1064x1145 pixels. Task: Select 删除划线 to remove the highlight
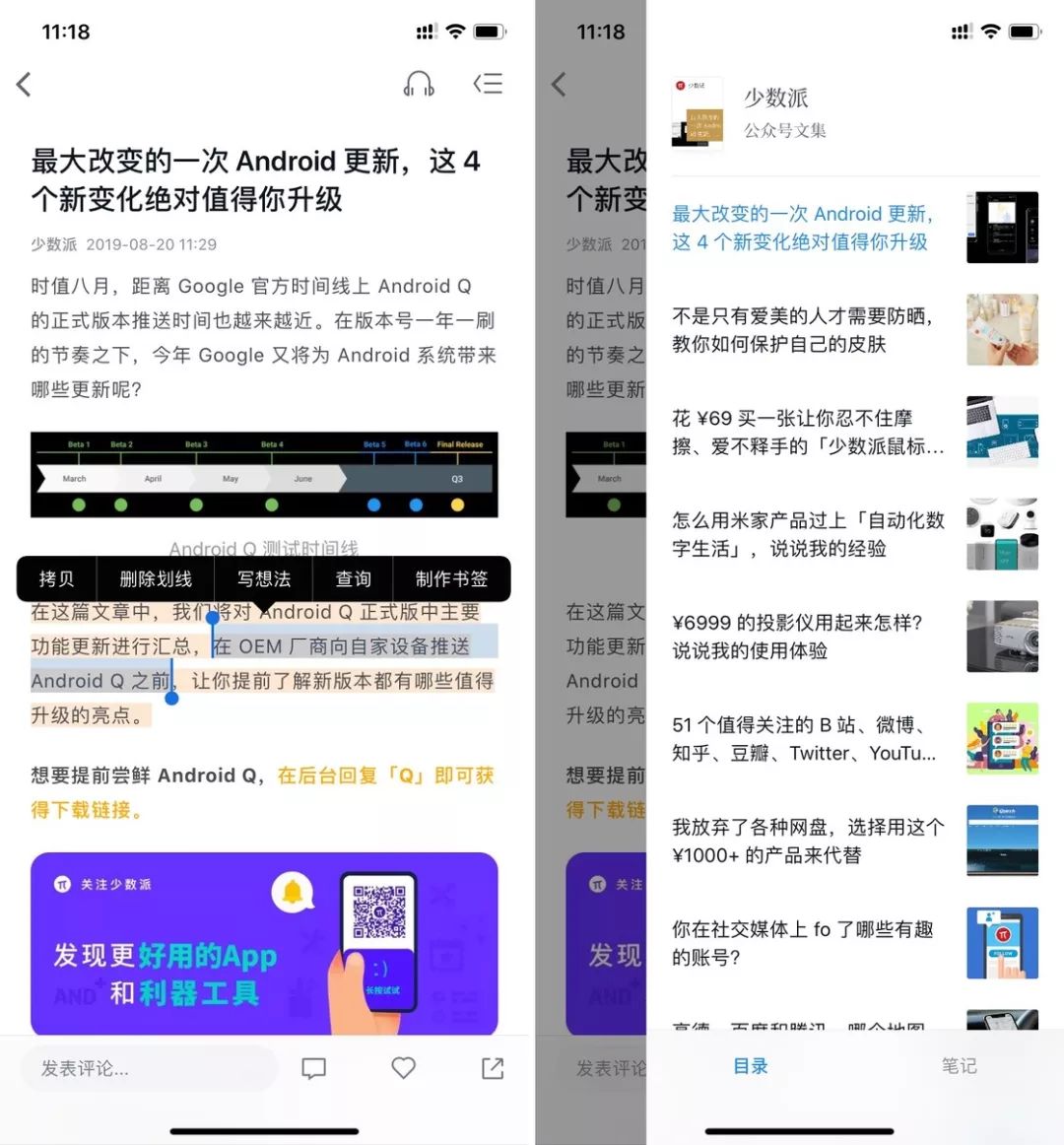(156, 579)
